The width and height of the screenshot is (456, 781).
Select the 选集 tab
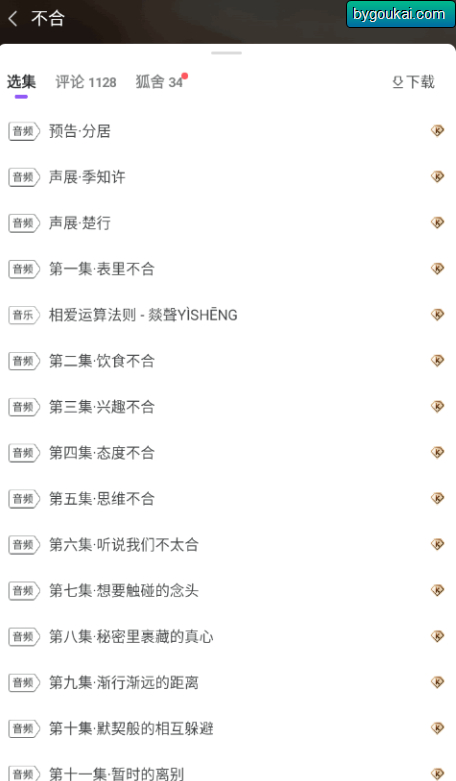point(21,82)
